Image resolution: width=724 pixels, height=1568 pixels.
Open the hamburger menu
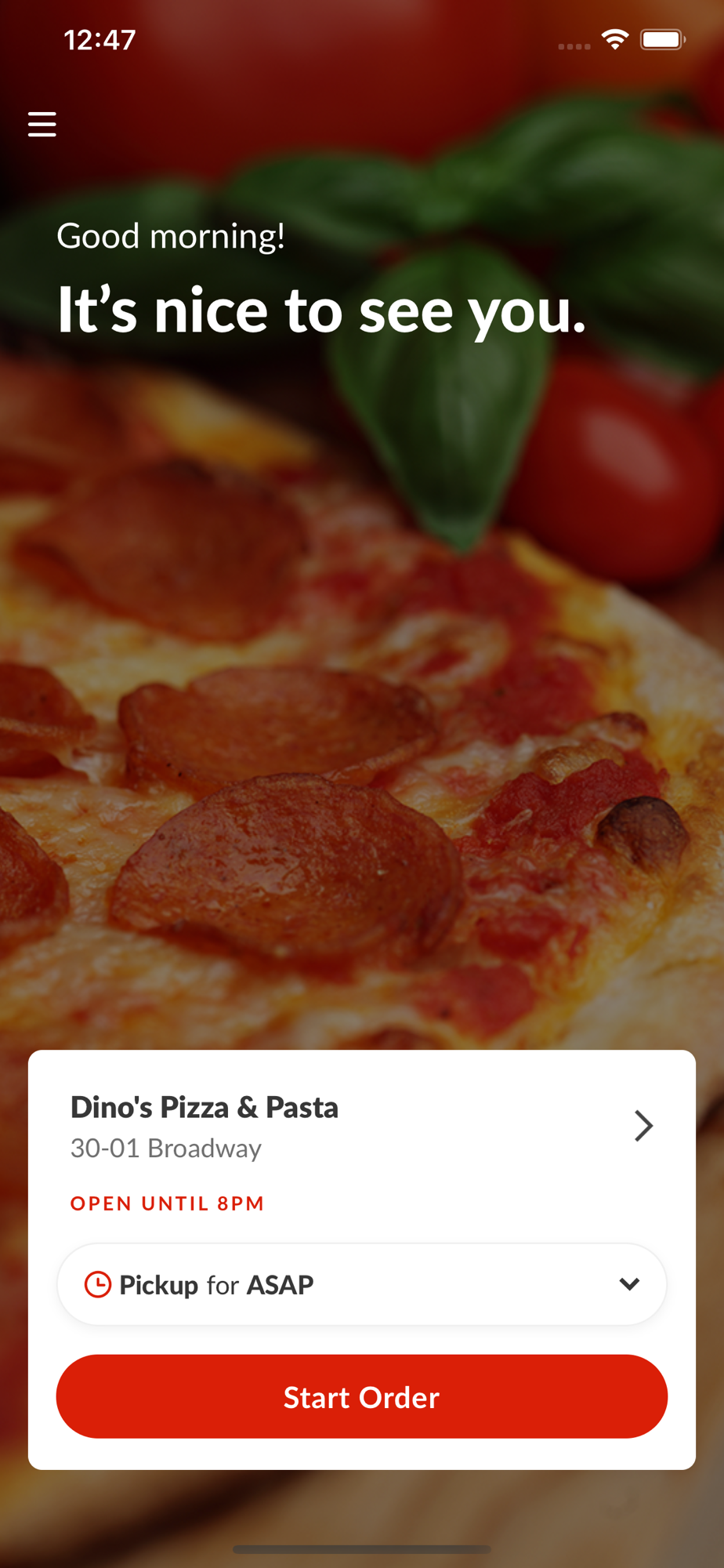[x=42, y=124]
